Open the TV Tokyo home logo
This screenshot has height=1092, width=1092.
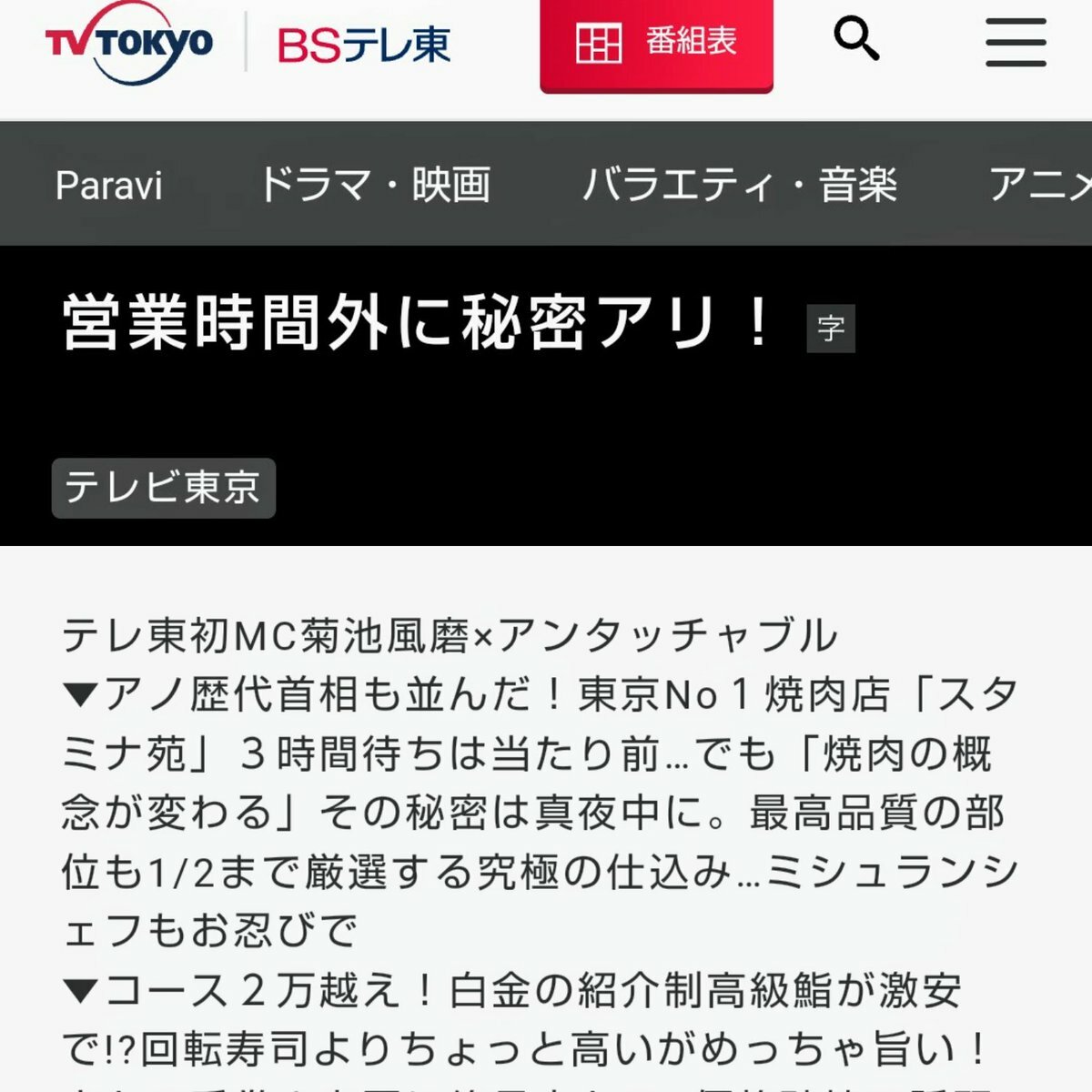pos(129,43)
